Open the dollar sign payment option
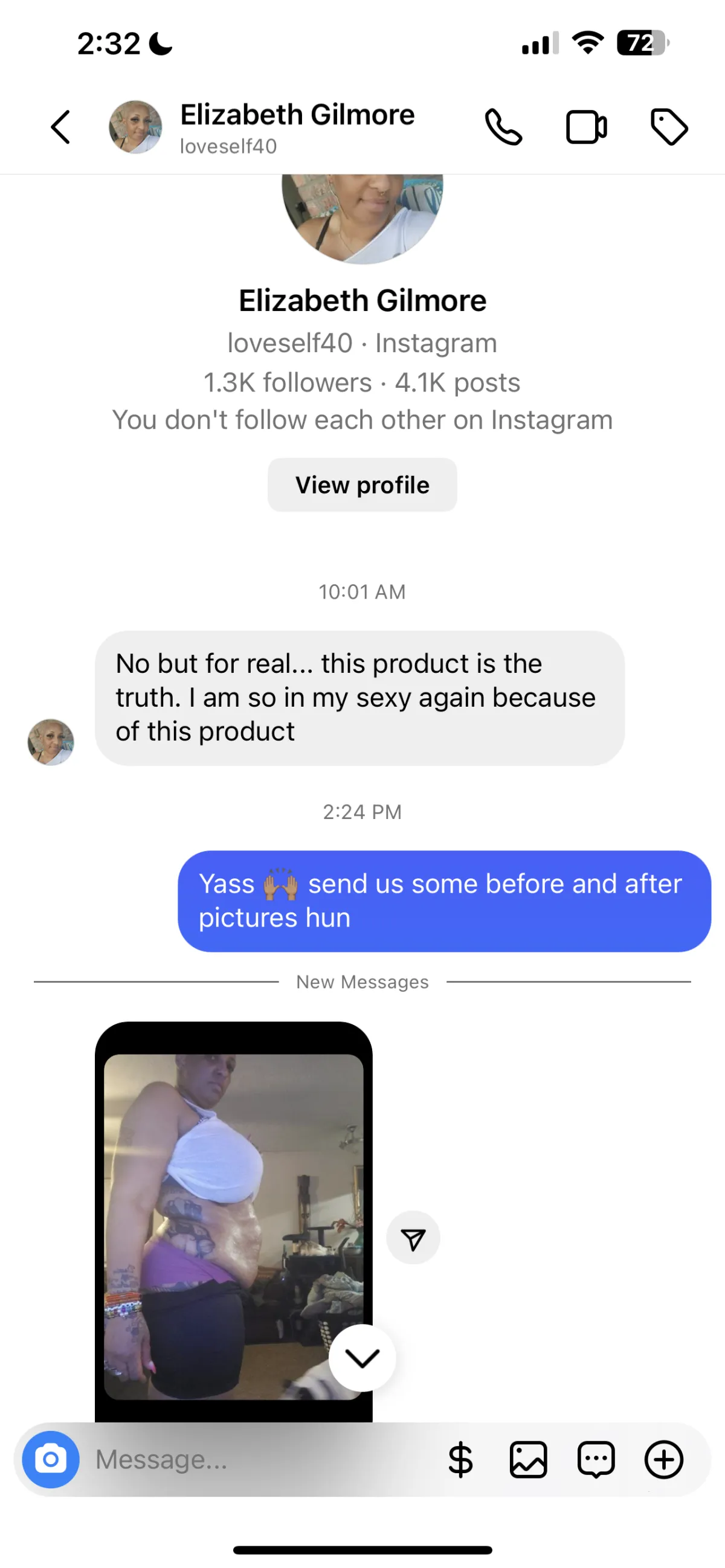 point(460,1459)
